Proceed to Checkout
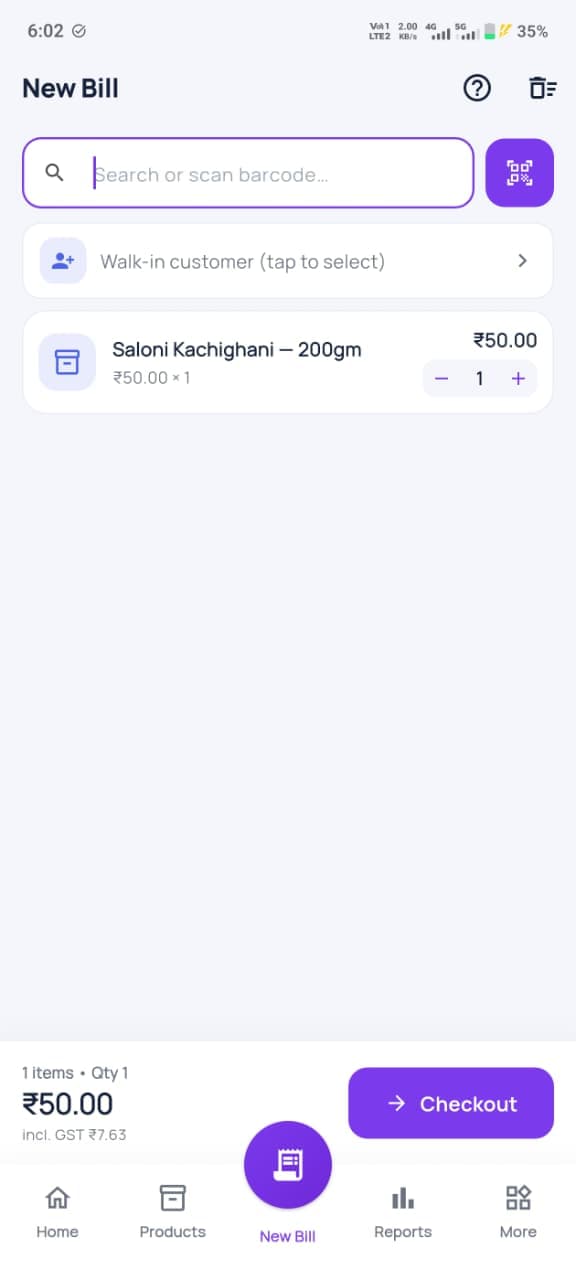The width and height of the screenshot is (576, 1280). [x=451, y=1103]
